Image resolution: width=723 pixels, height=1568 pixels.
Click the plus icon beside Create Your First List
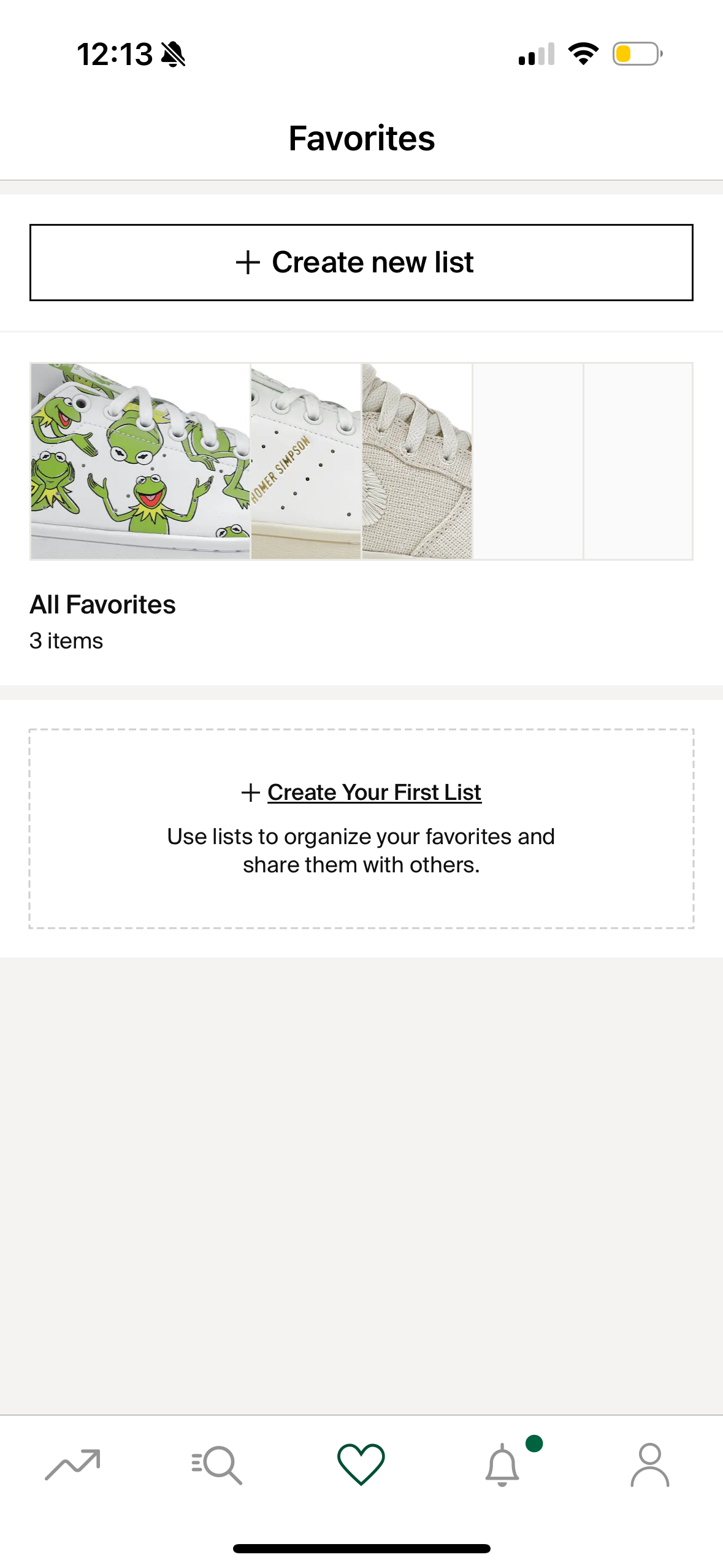click(x=250, y=792)
